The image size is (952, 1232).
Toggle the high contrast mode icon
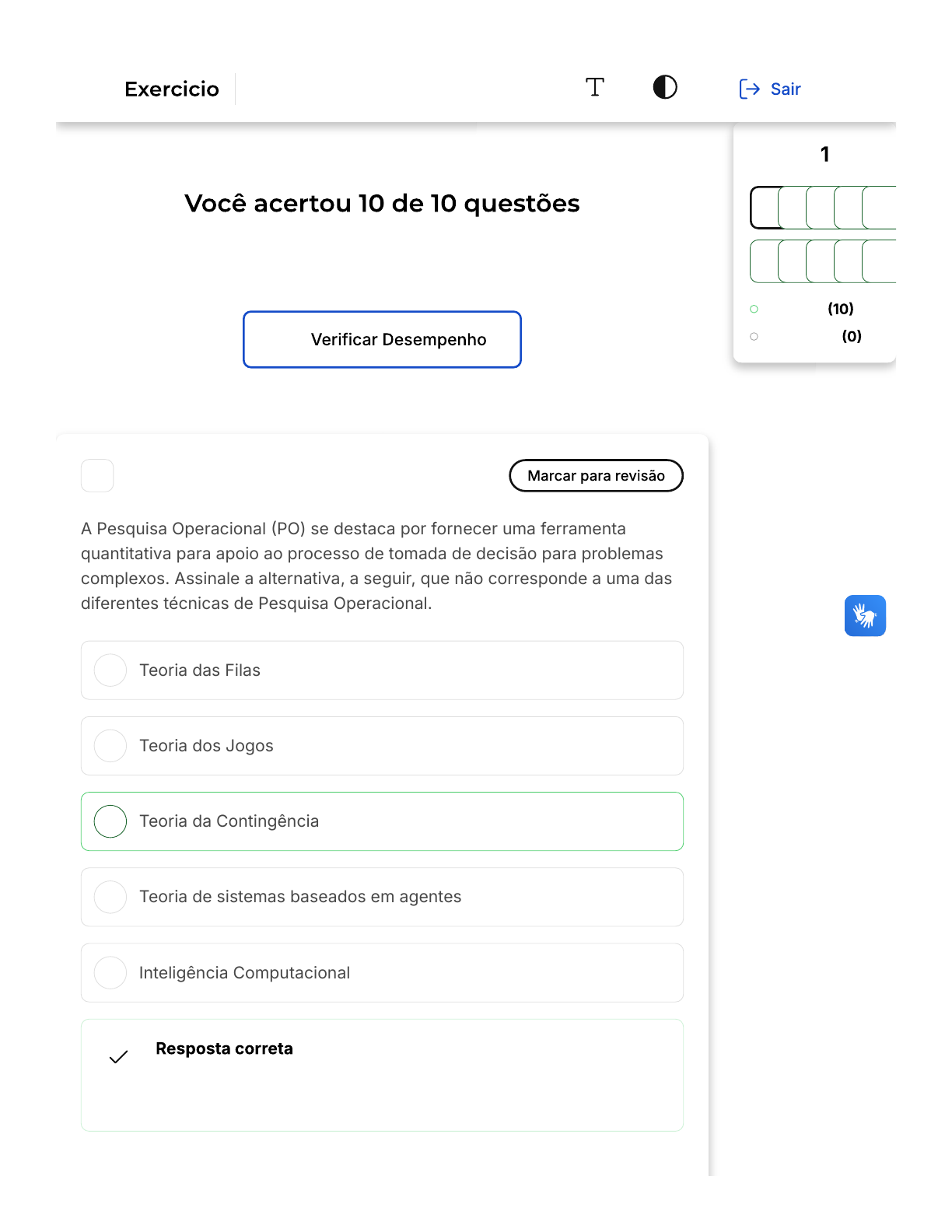pos(665,87)
